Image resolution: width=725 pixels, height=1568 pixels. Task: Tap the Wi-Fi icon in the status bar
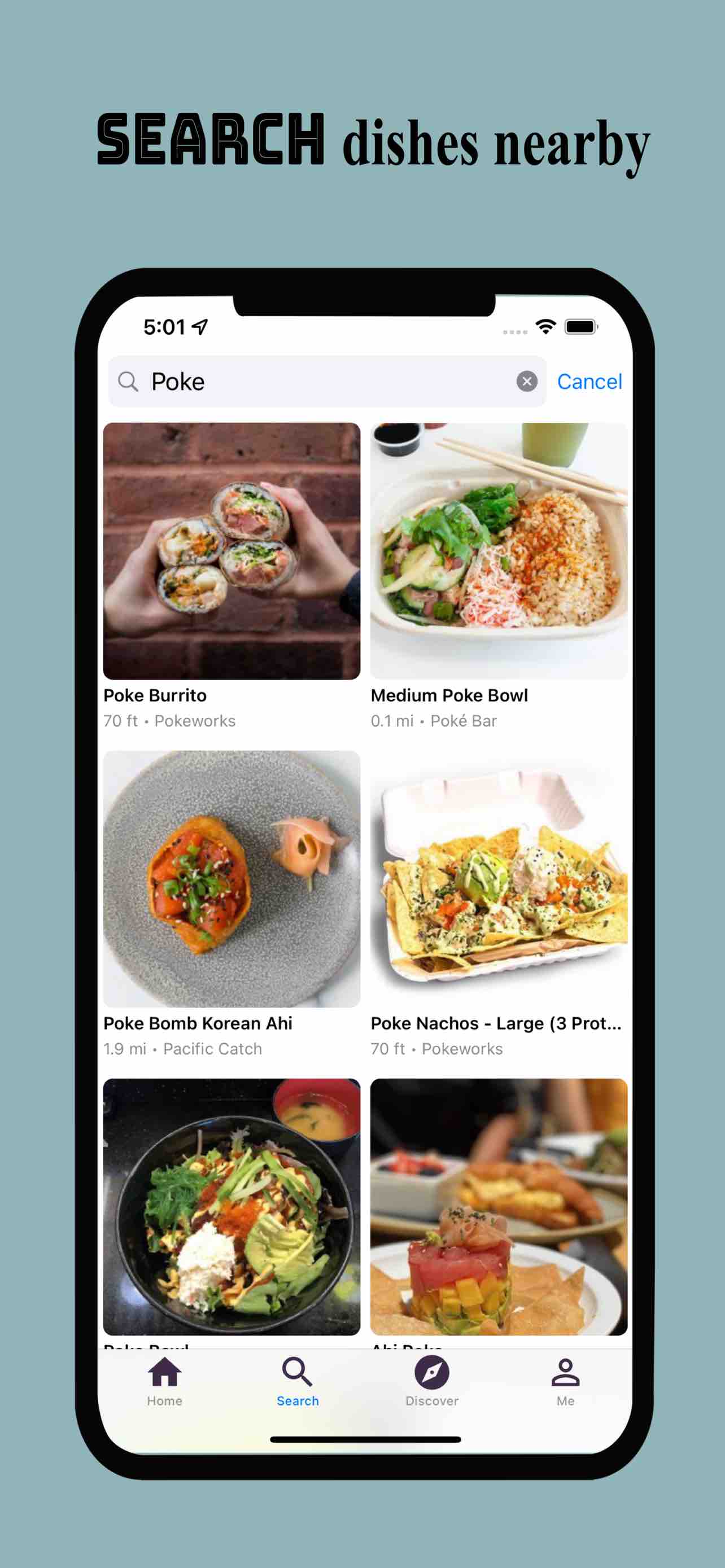[546, 327]
